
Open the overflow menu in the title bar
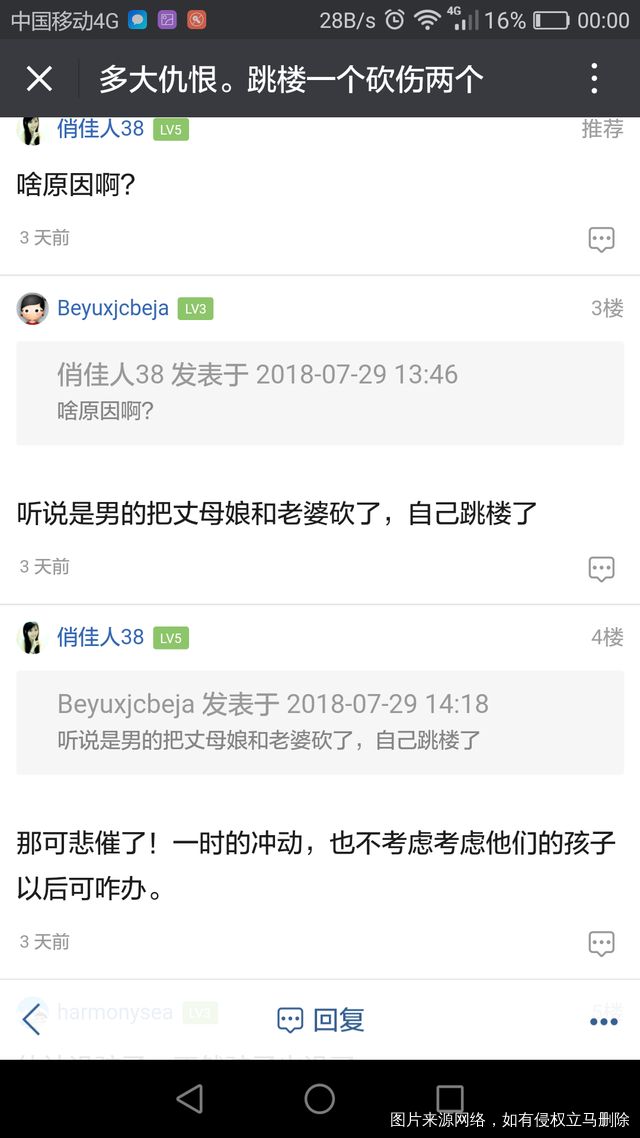[x=594, y=79]
